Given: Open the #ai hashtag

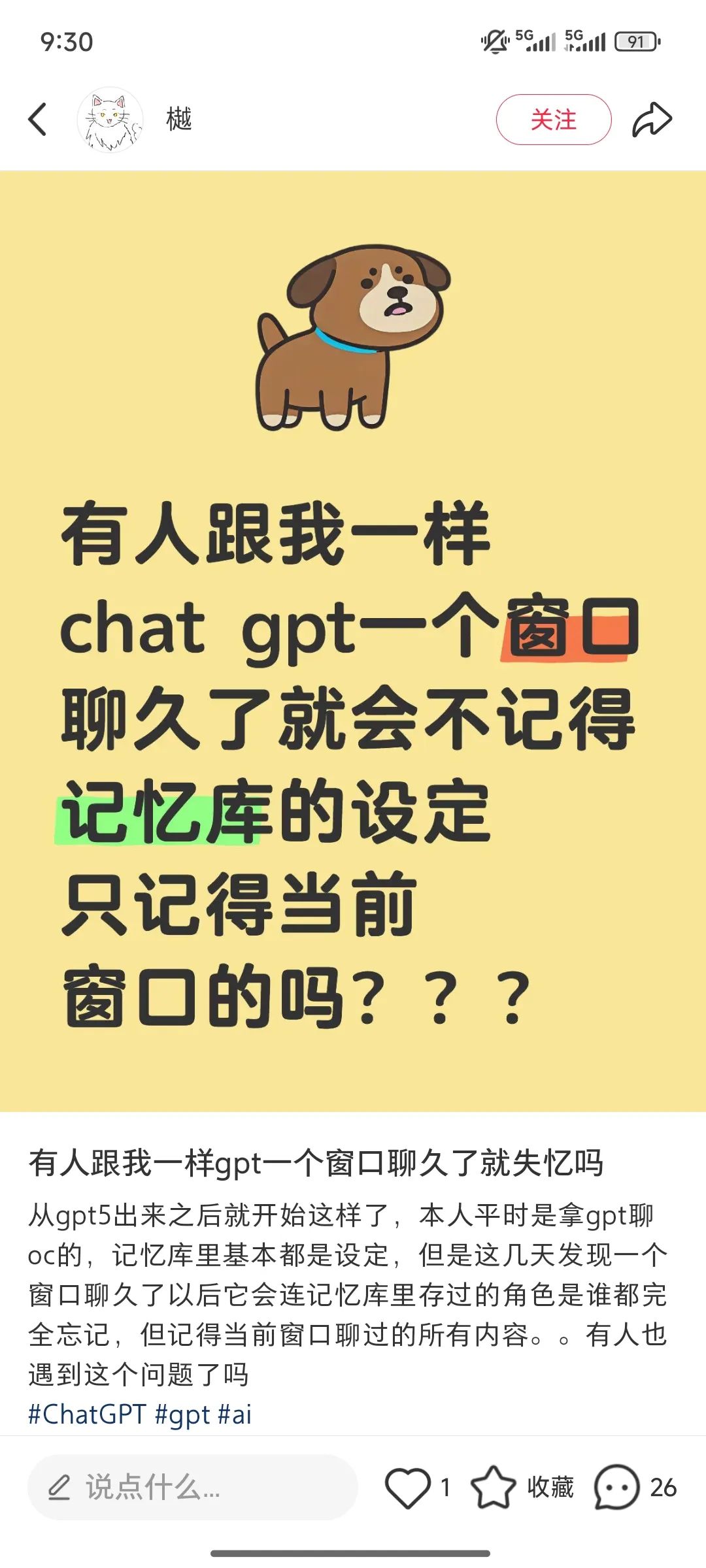Looking at the screenshot, I should (x=235, y=1414).
